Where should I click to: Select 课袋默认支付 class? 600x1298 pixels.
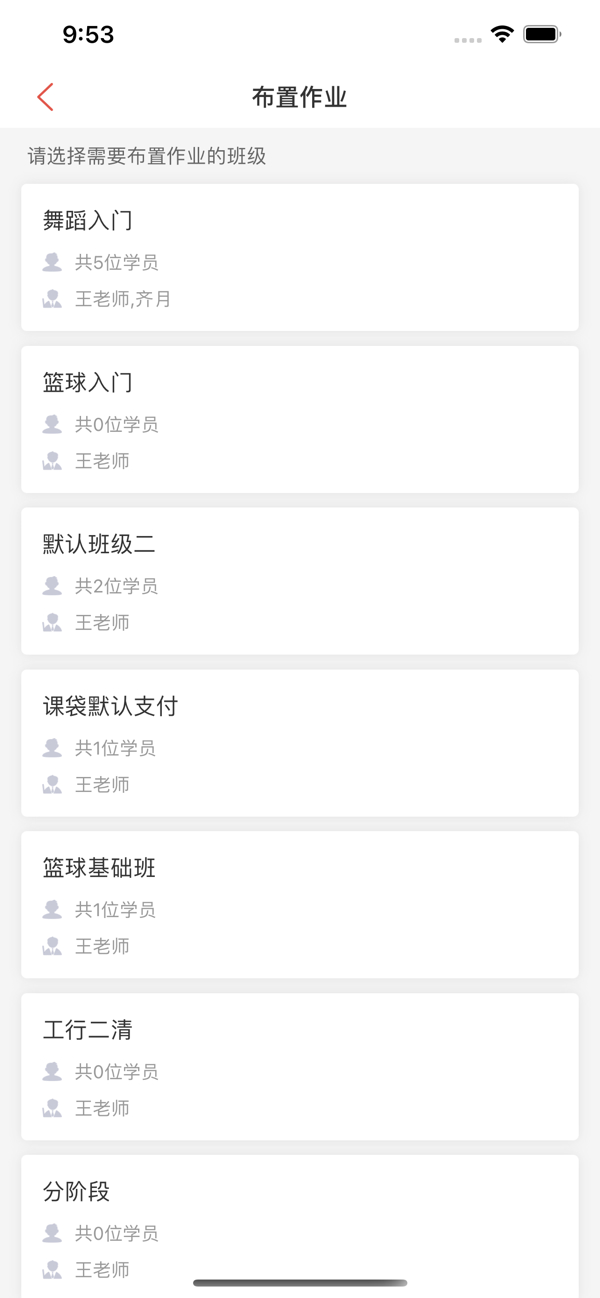[300, 743]
